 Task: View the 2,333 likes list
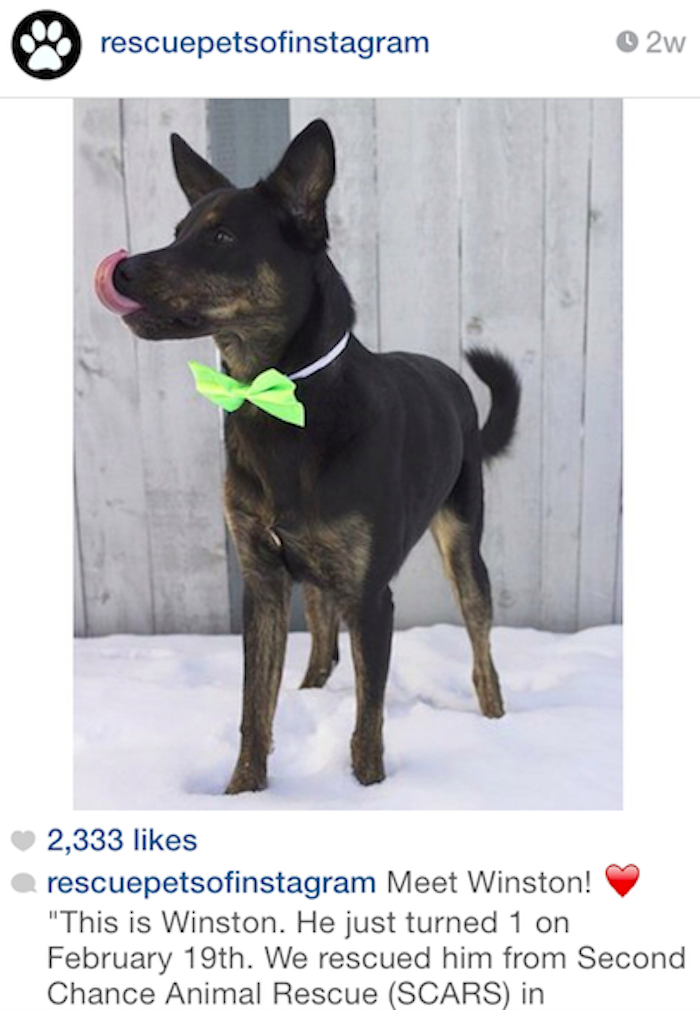click(x=122, y=841)
